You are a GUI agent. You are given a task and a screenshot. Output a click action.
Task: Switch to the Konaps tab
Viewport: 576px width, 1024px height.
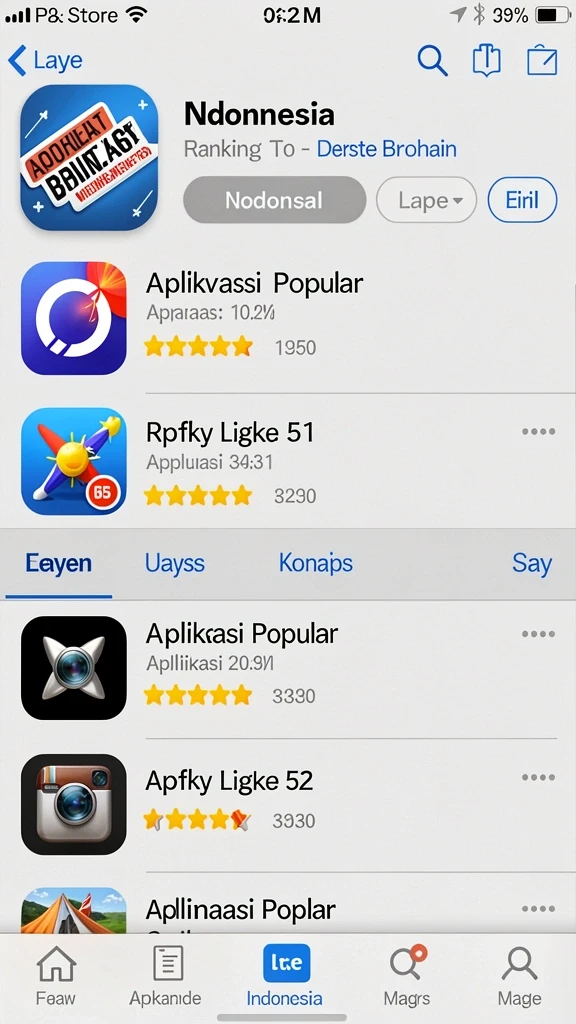pyautogui.click(x=315, y=563)
